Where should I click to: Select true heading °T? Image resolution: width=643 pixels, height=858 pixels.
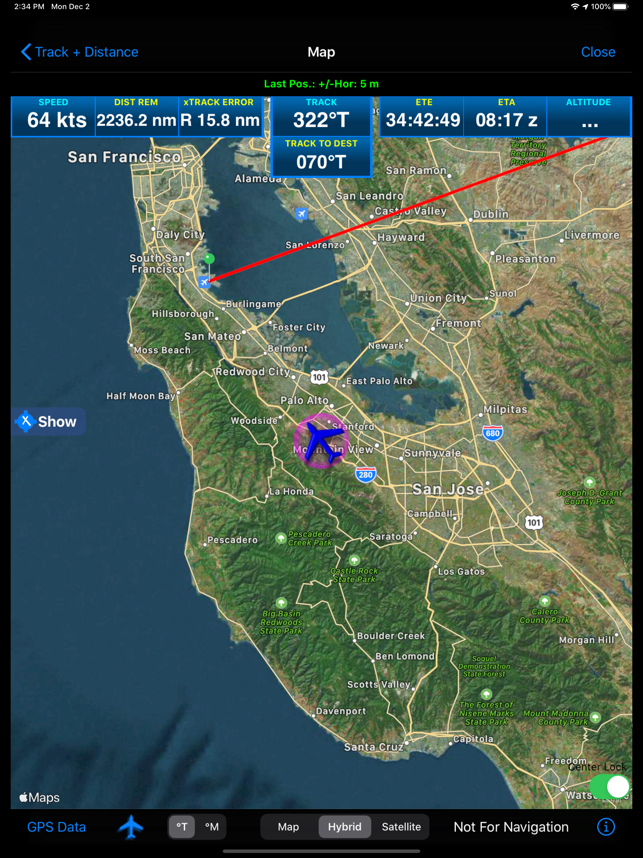click(x=182, y=827)
